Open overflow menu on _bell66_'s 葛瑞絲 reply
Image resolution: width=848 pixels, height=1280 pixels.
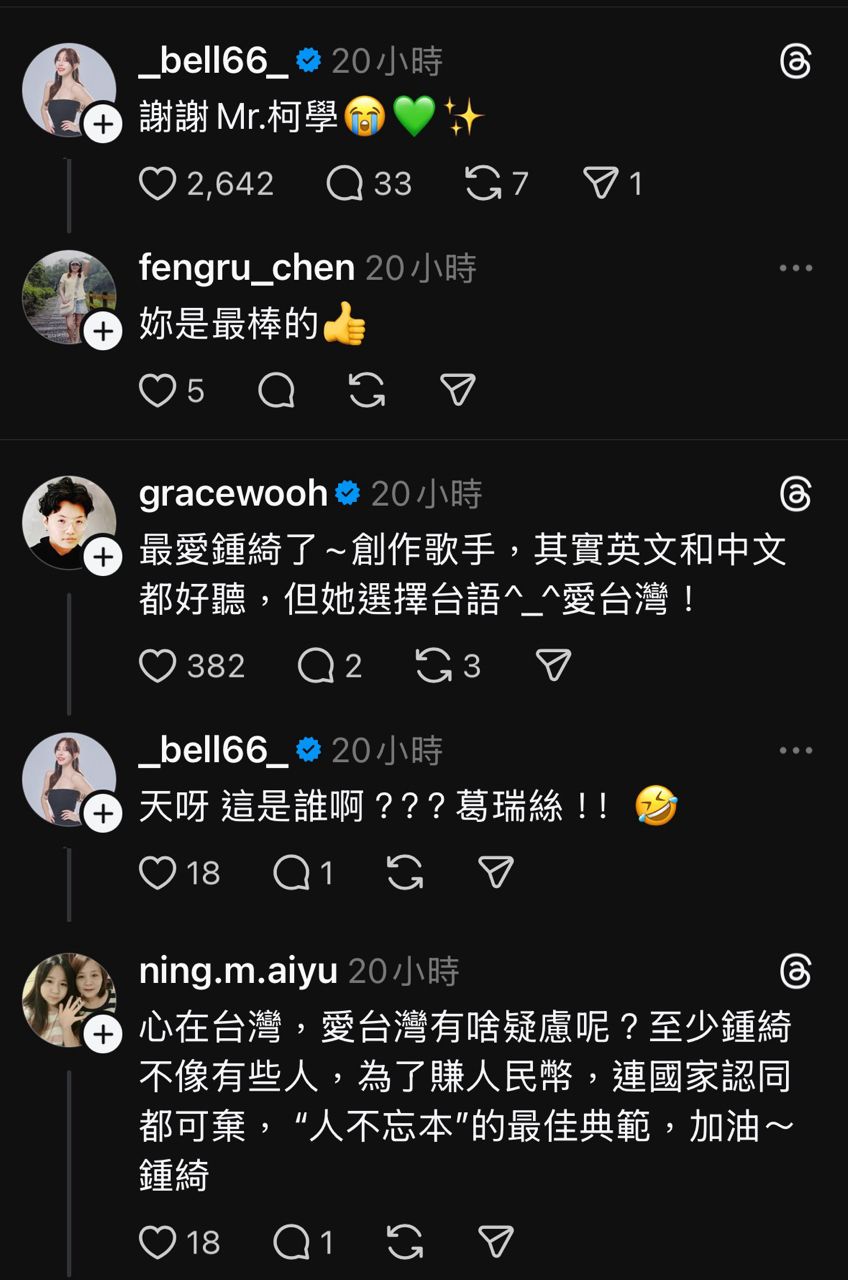[796, 751]
